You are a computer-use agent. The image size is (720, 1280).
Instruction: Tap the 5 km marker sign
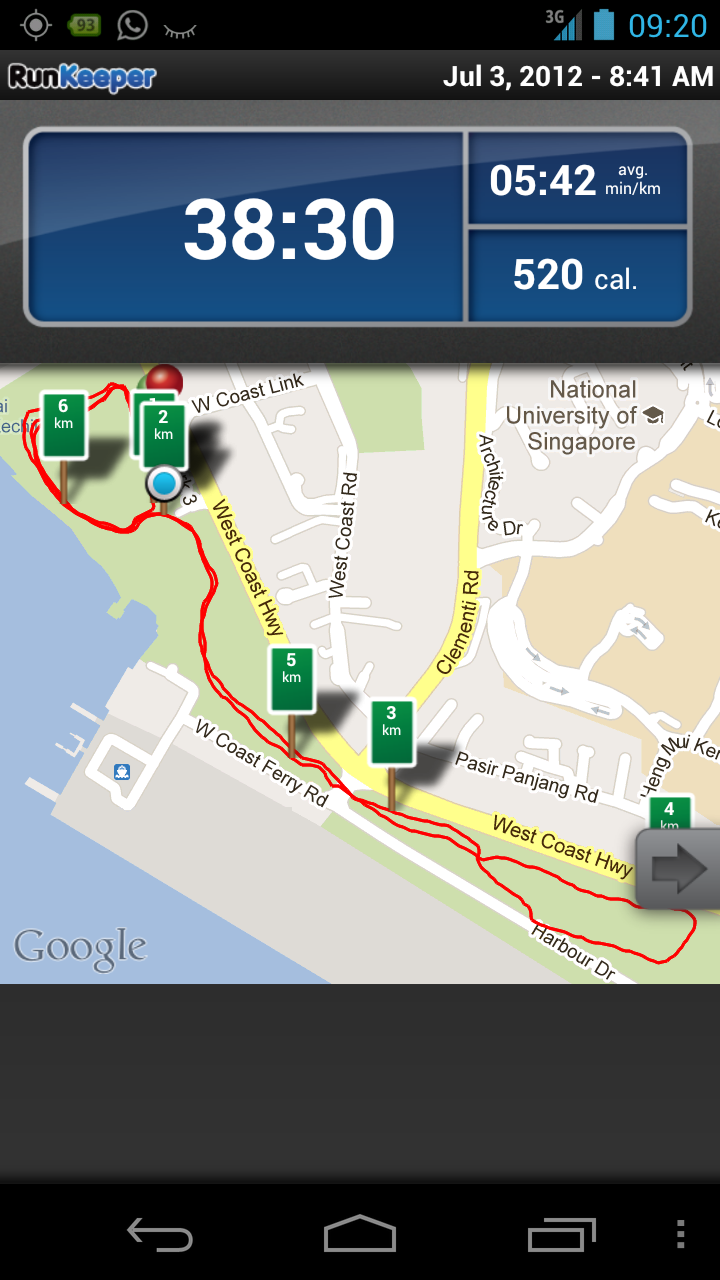[x=291, y=678]
